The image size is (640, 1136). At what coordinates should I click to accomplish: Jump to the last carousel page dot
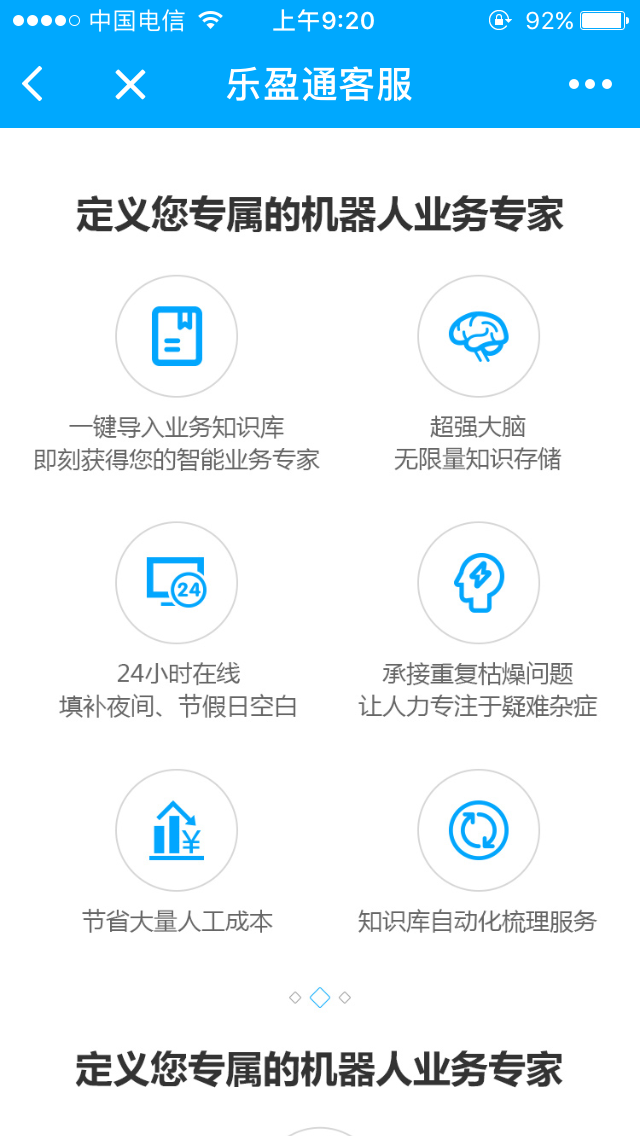click(345, 997)
